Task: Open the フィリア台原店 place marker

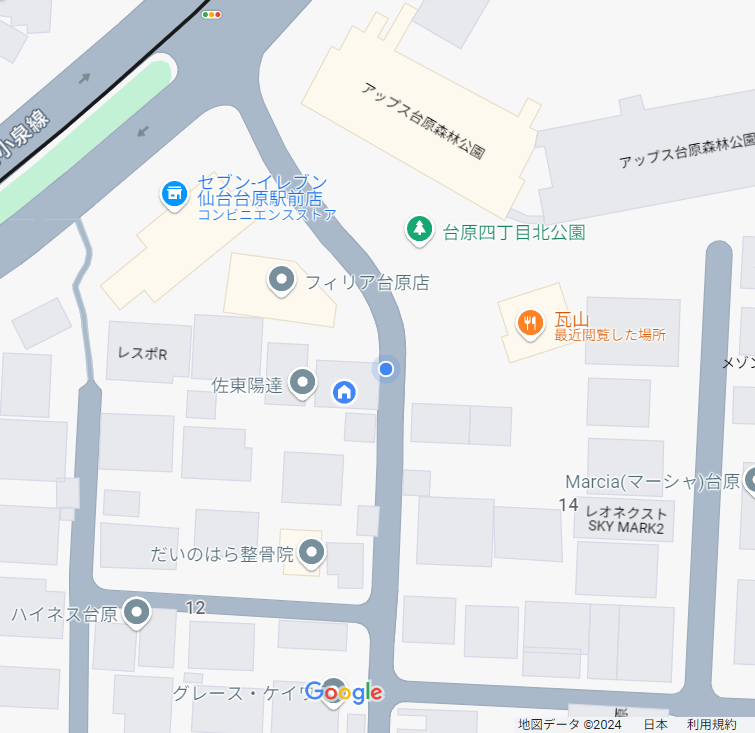Action: tap(282, 280)
